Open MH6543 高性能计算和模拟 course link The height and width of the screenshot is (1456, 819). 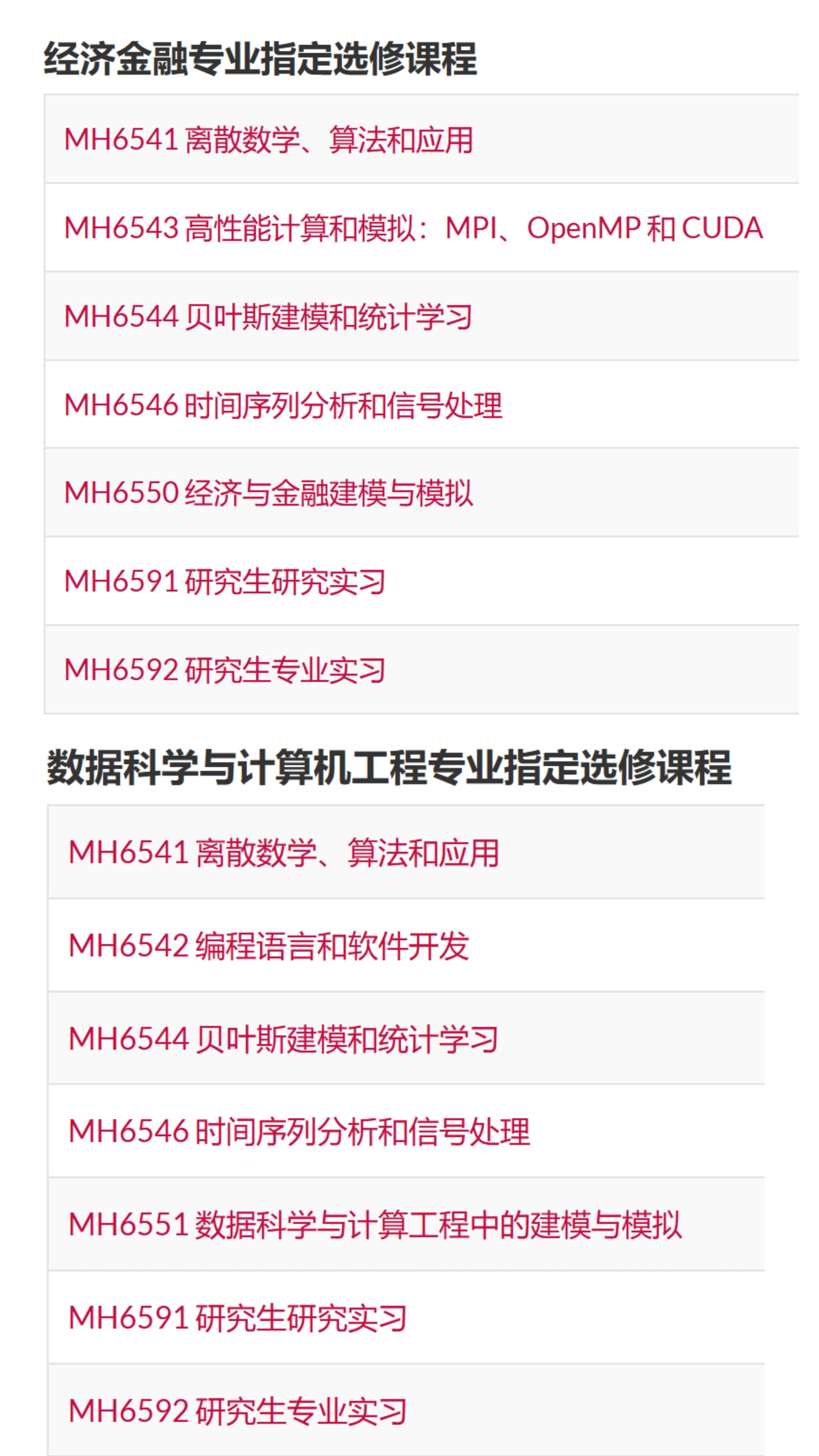point(413,228)
